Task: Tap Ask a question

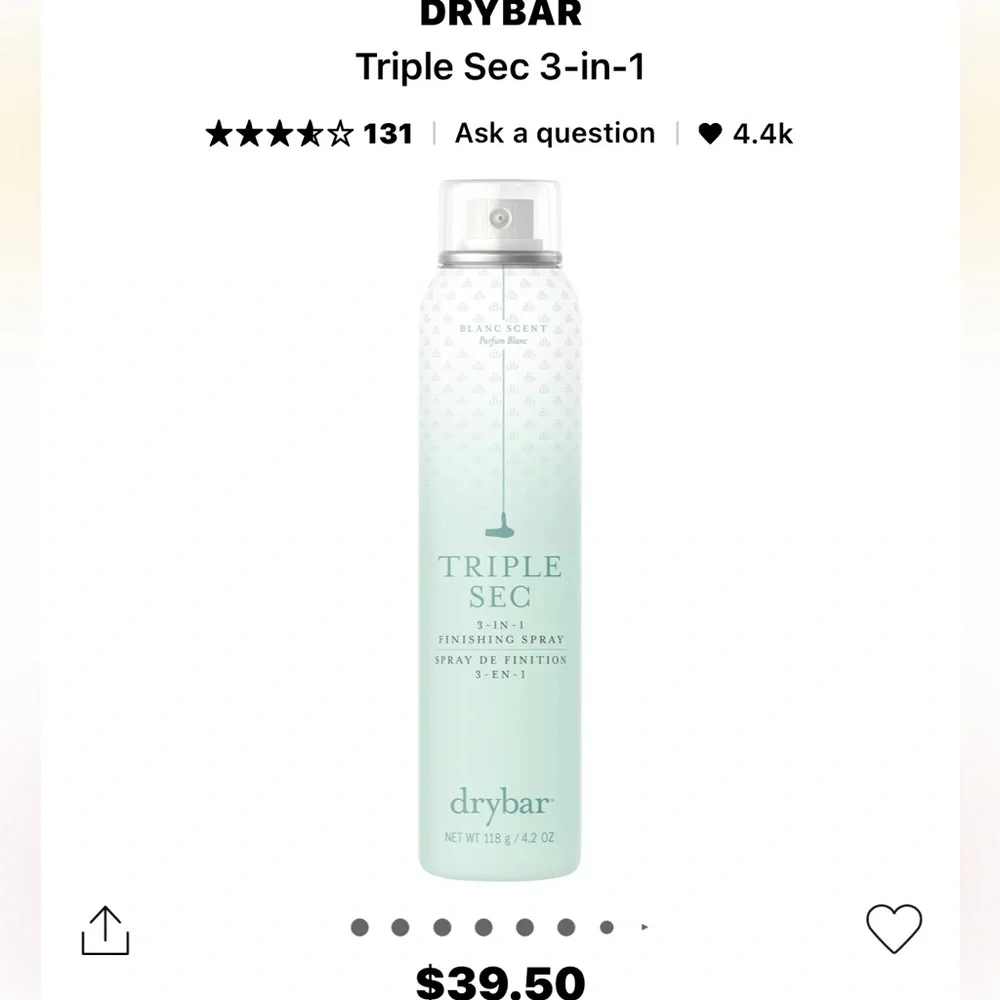Action: coord(555,133)
